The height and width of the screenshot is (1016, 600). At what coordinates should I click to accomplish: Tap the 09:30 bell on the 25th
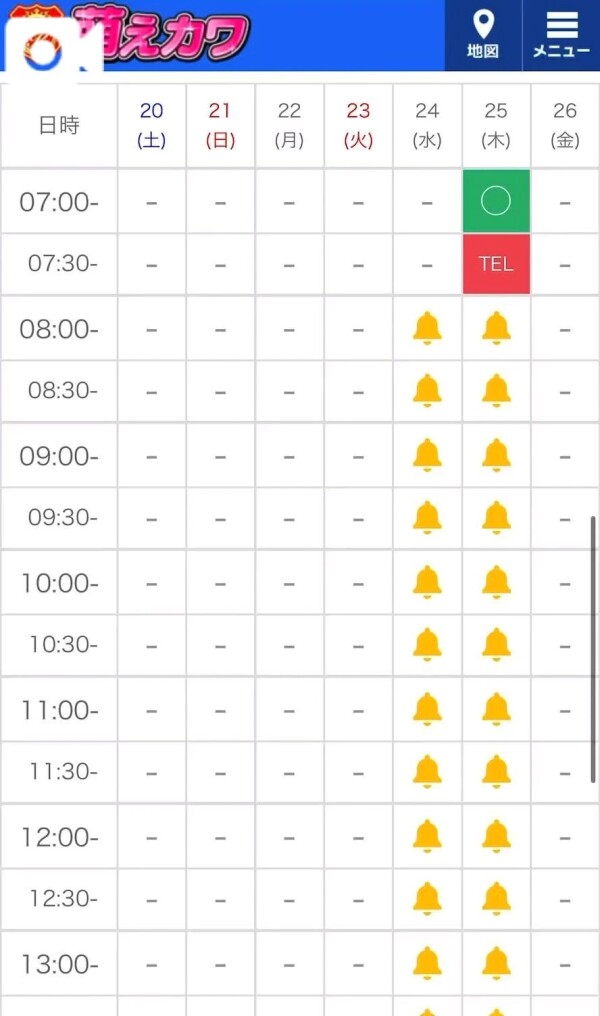point(496,518)
